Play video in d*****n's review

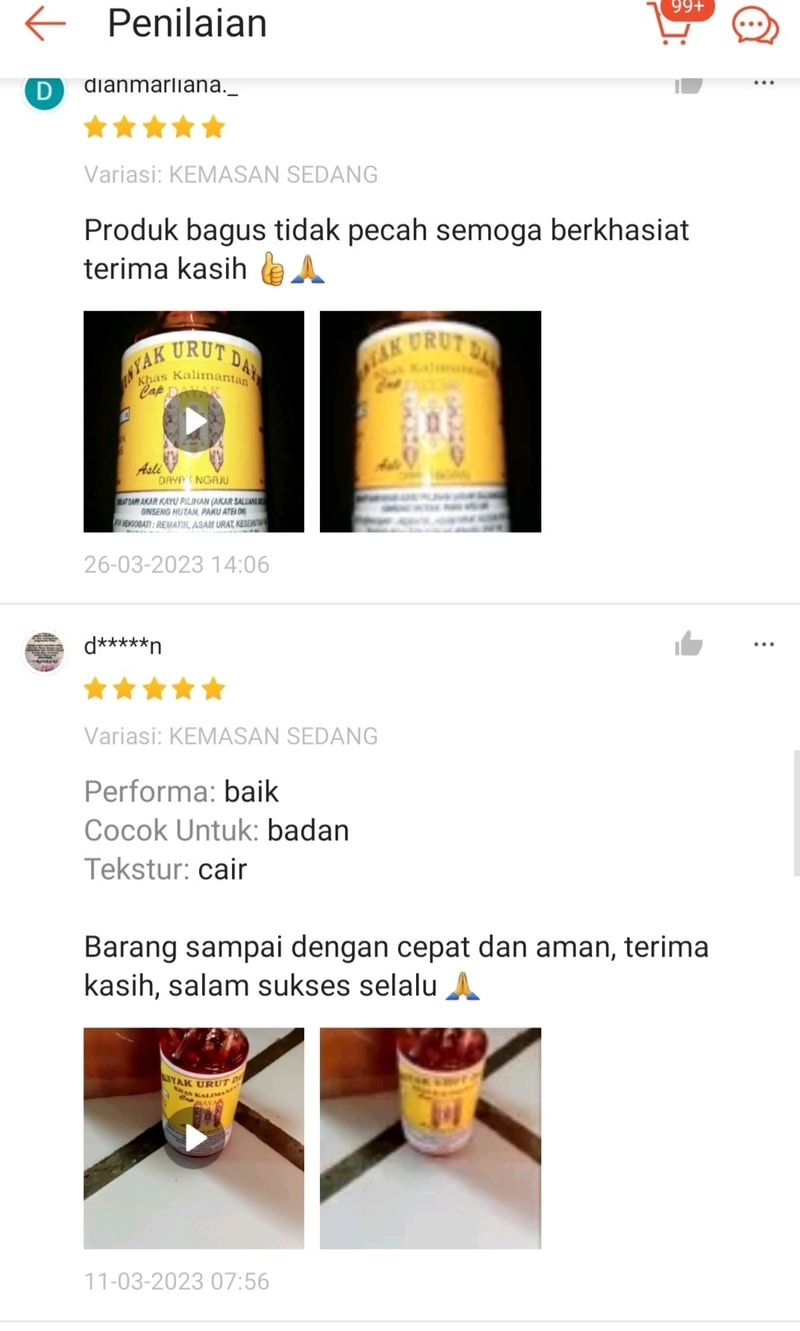(x=194, y=1137)
